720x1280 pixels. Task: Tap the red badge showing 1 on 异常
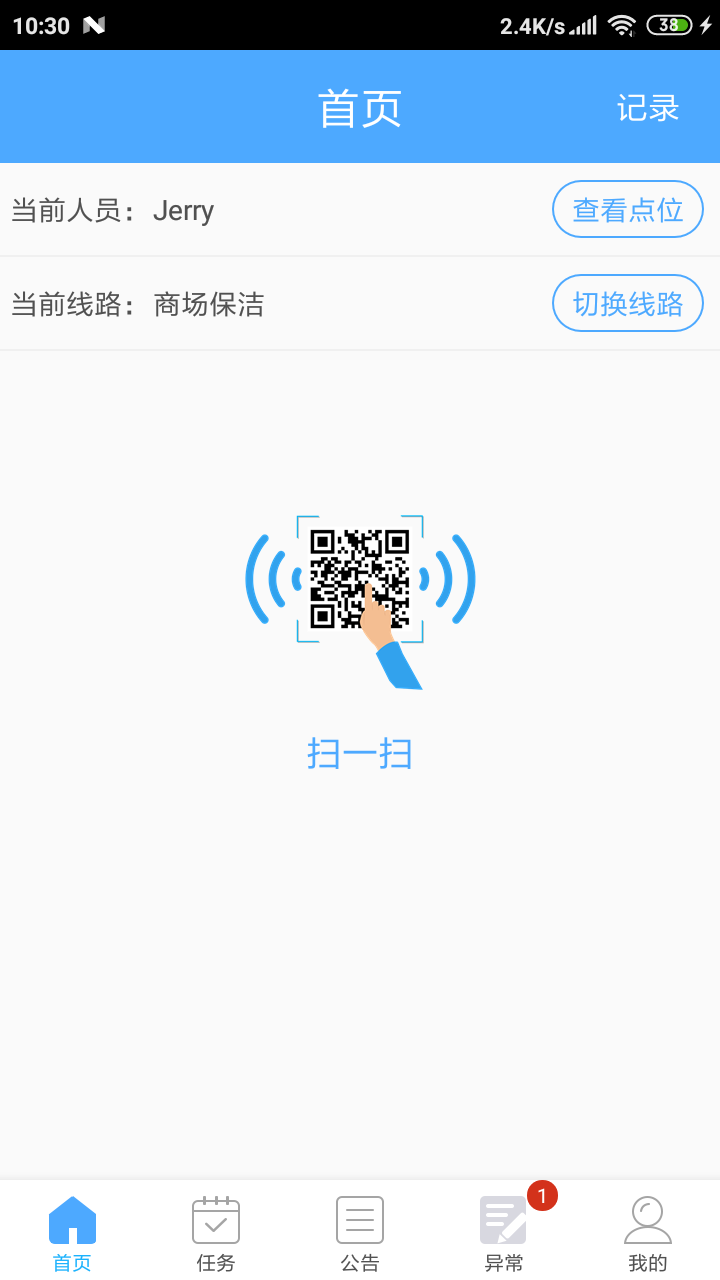[x=541, y=1195]
